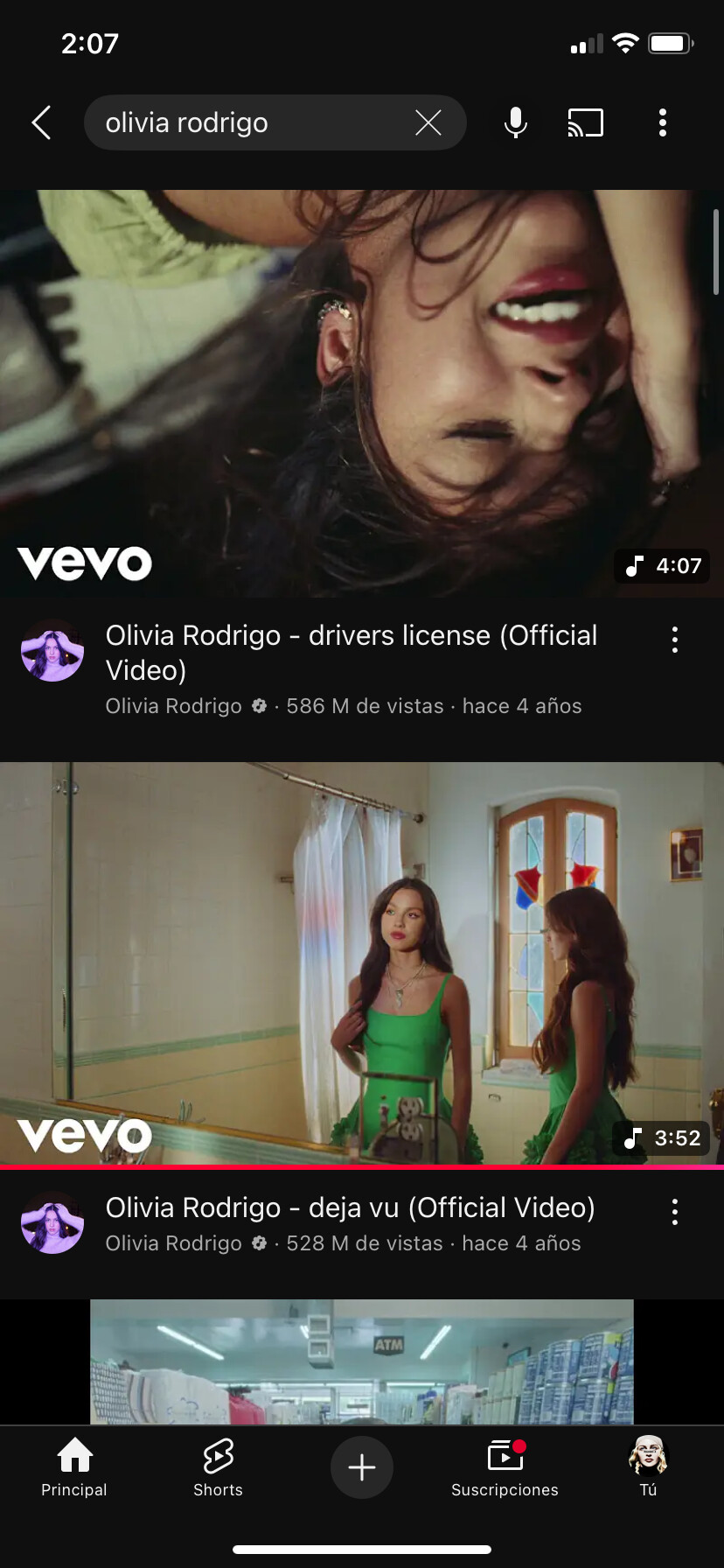The height and width of the screenshot is (1568, 724).
Task: Open channel avatar beside drivers license title
Action: click(x=52, y=650)
